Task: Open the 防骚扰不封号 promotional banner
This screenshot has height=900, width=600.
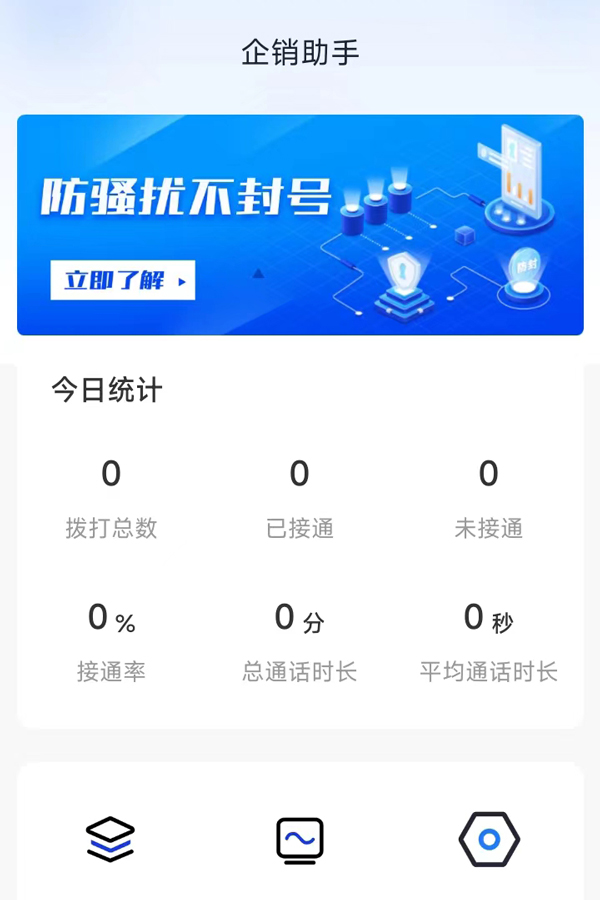Action: 300,225
